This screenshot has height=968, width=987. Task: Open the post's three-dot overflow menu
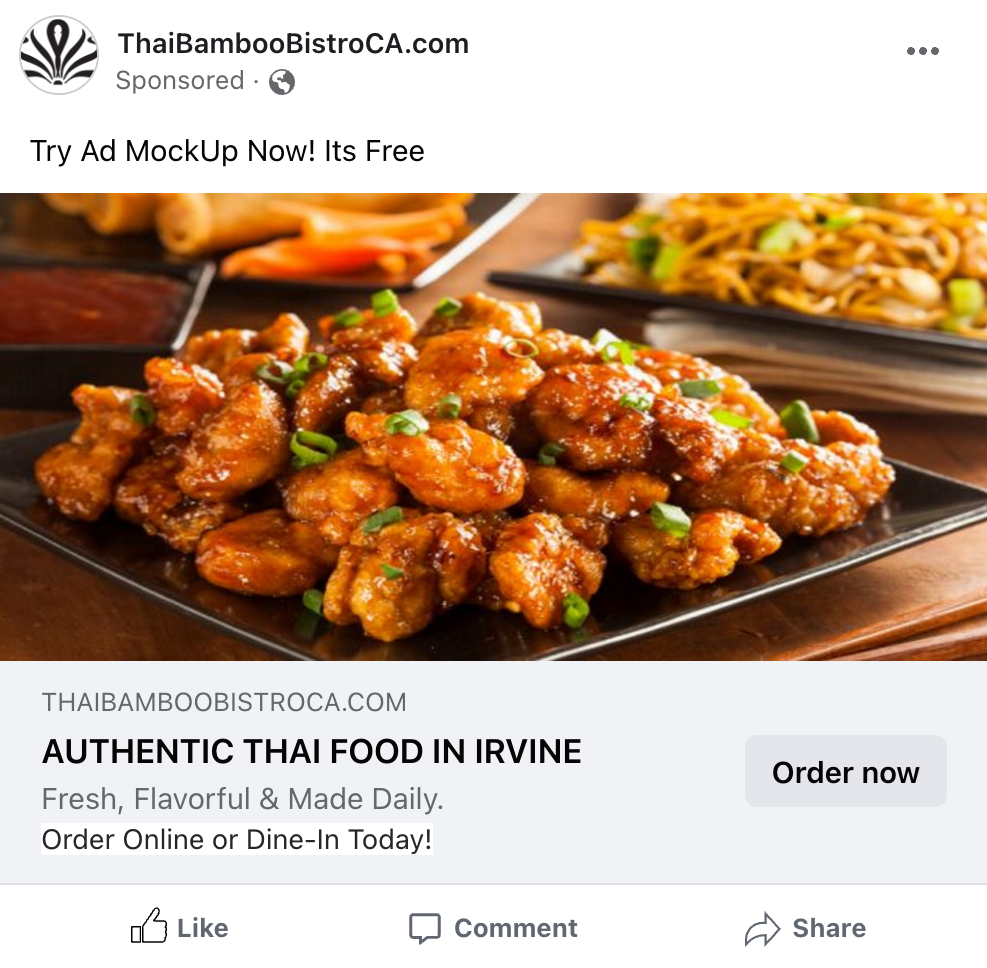coord(922,52)
